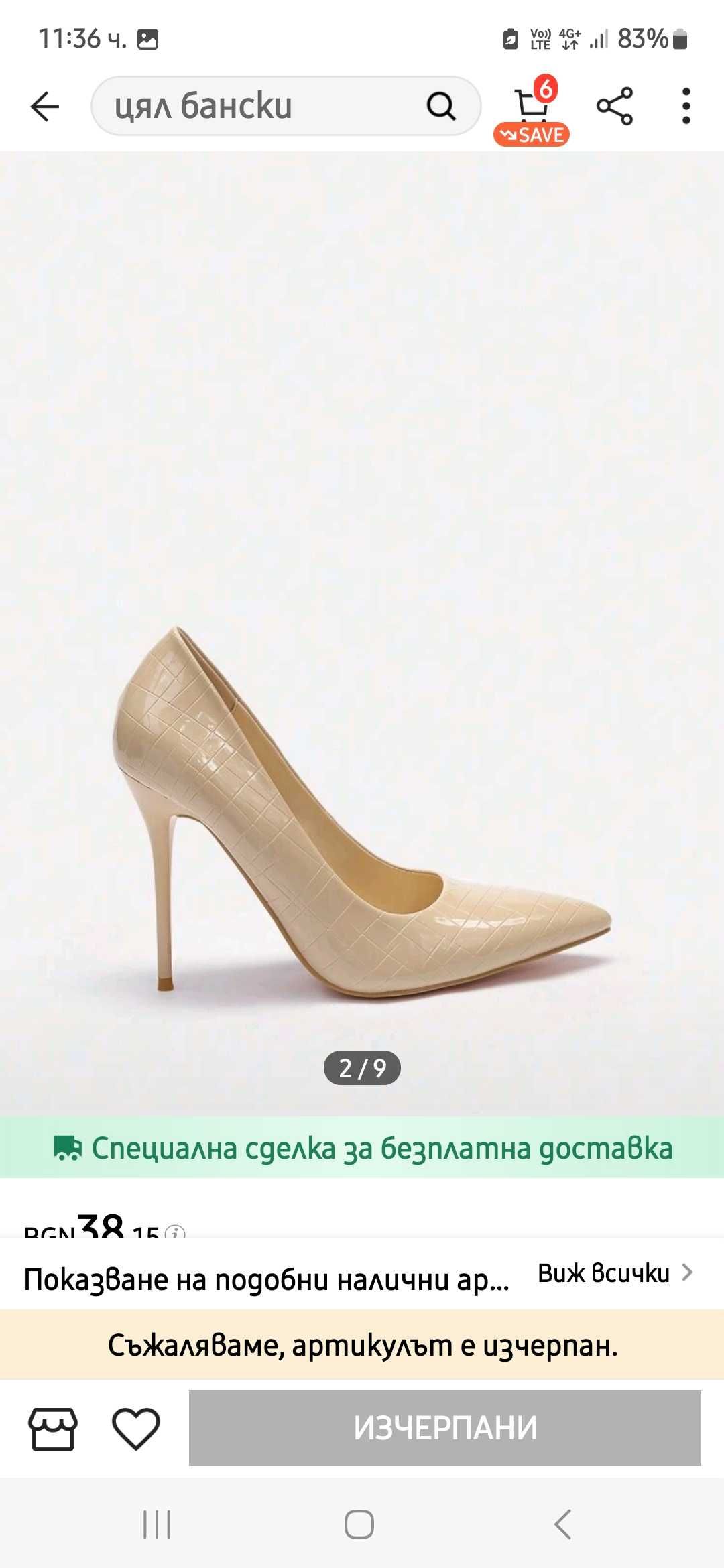Tap the grey ИЗЧЕРПАНИ button

pos(444,1428)
